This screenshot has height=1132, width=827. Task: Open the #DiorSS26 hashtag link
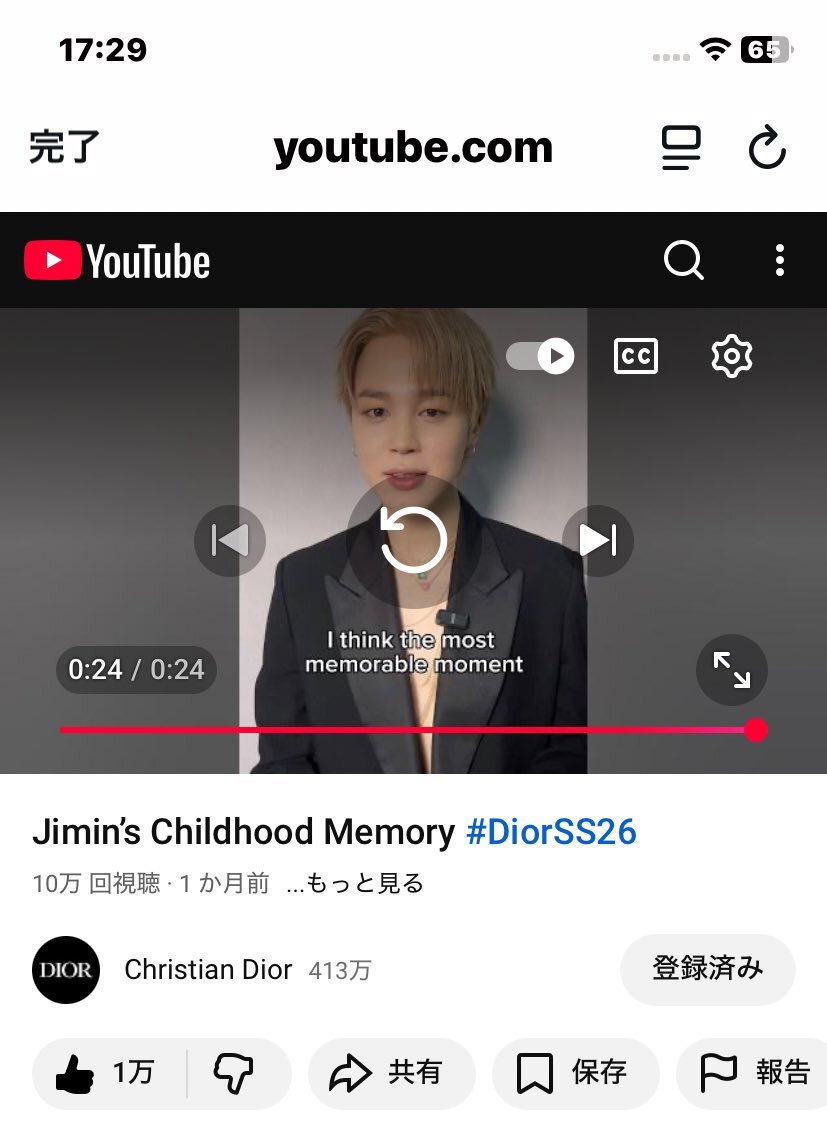(x=551, y=832)
